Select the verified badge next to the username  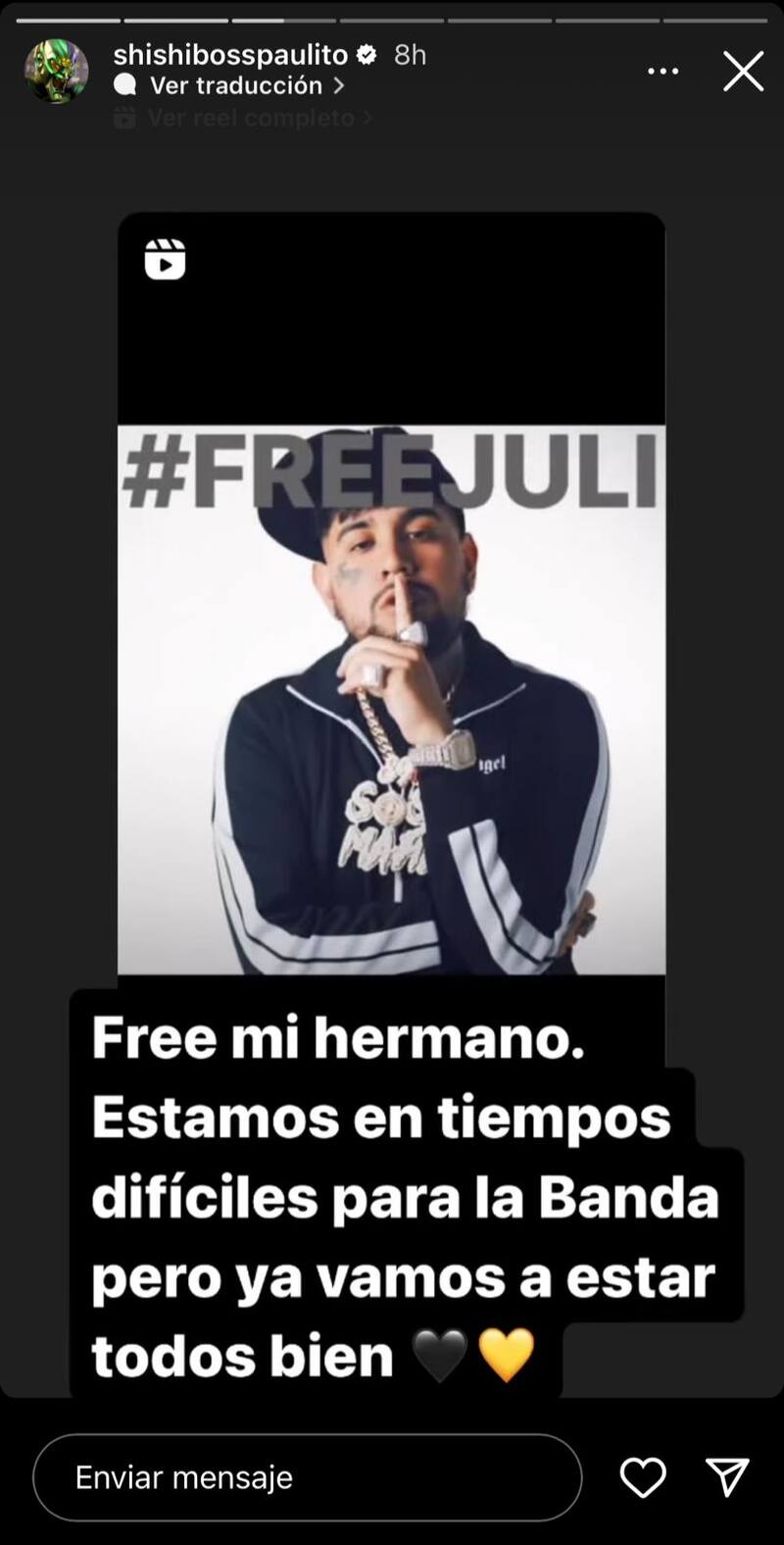(367, 56)
